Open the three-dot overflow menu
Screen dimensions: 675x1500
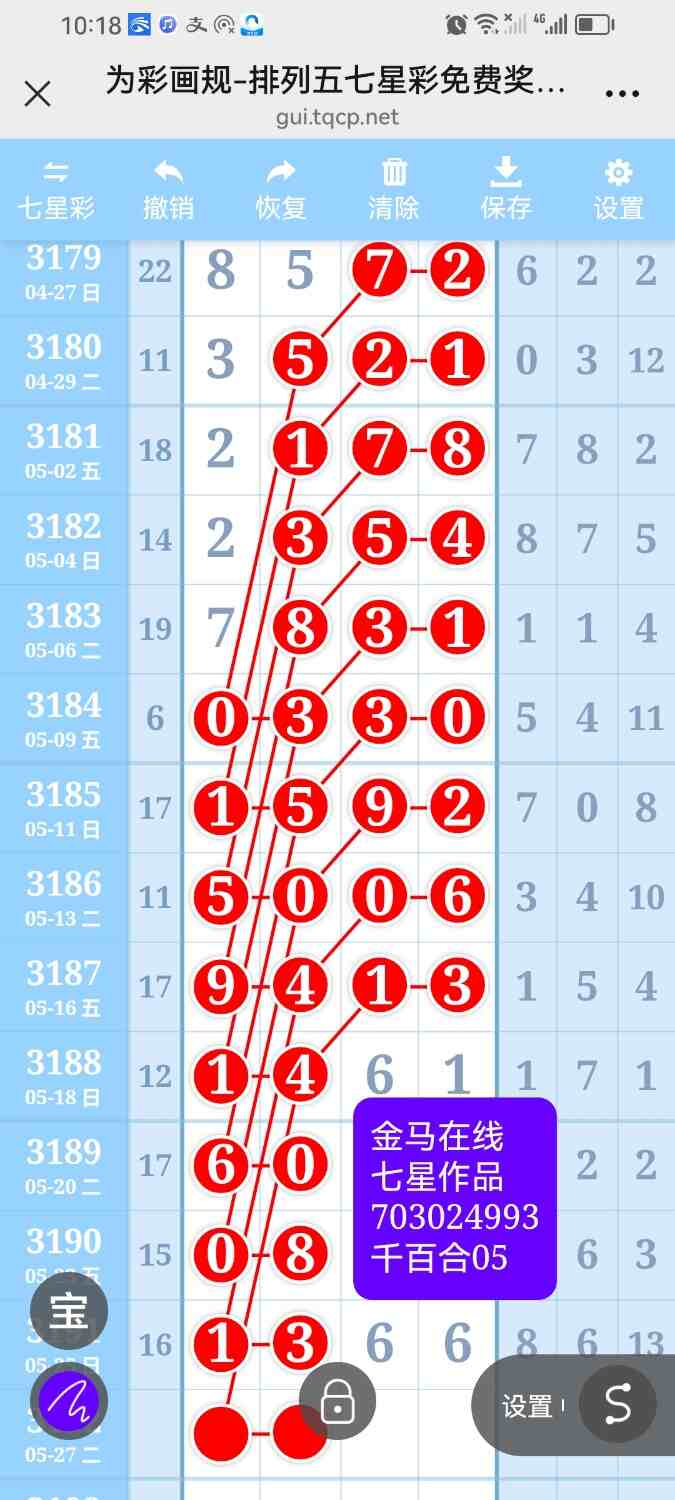(622, 94)
